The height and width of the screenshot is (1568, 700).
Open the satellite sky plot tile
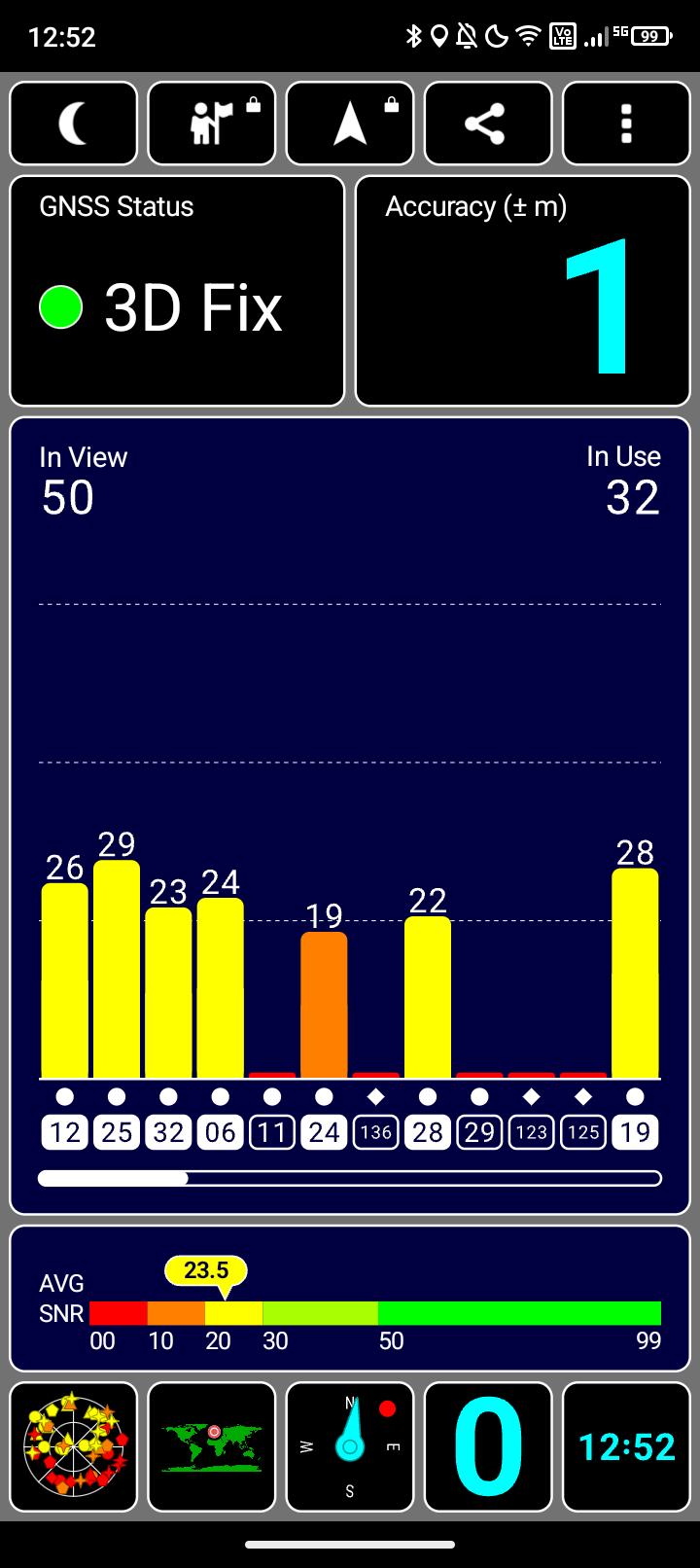pos(74,1446)
